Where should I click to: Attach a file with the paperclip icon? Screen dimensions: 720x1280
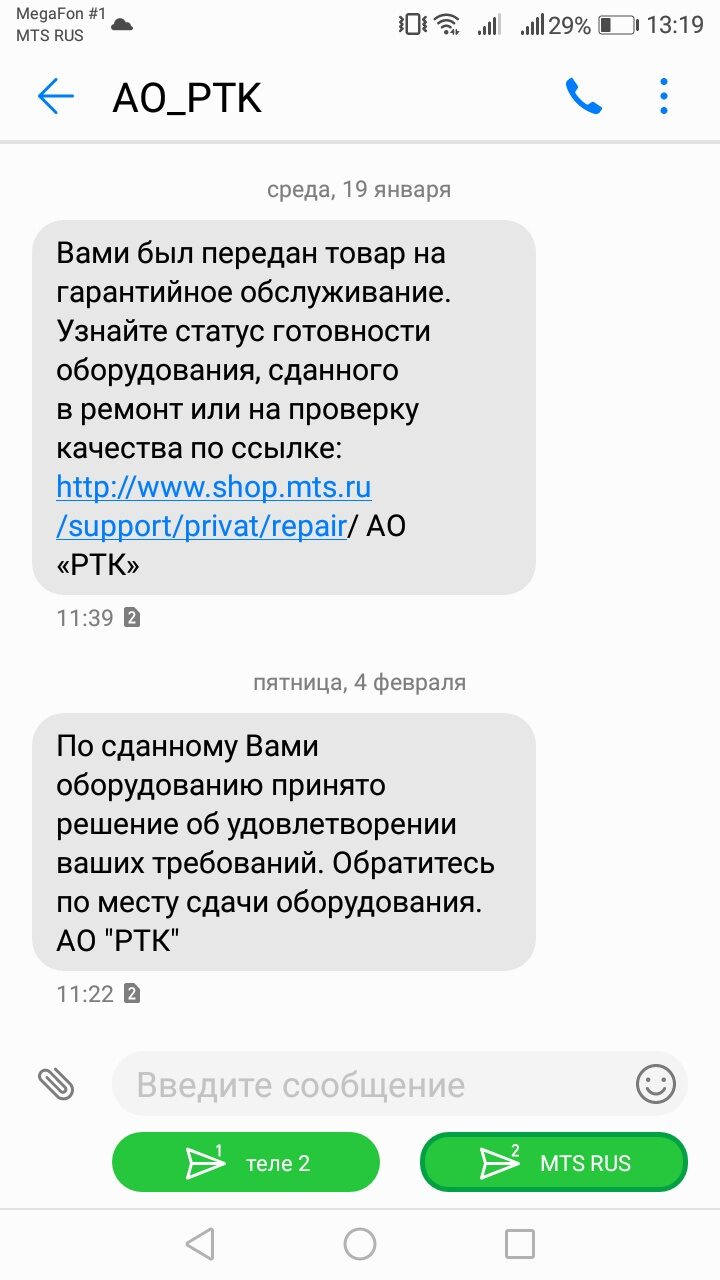tap(57, 1084)
